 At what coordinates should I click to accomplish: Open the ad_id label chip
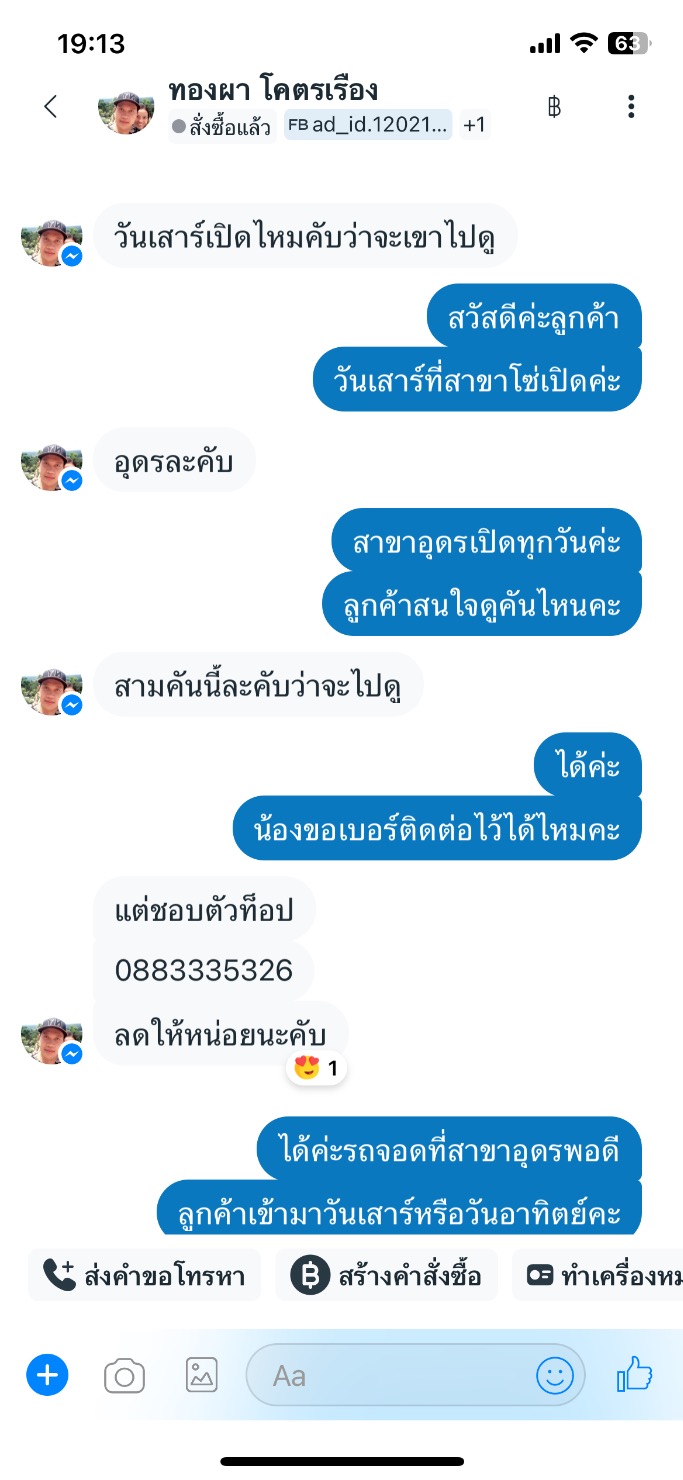coord(368,125)
